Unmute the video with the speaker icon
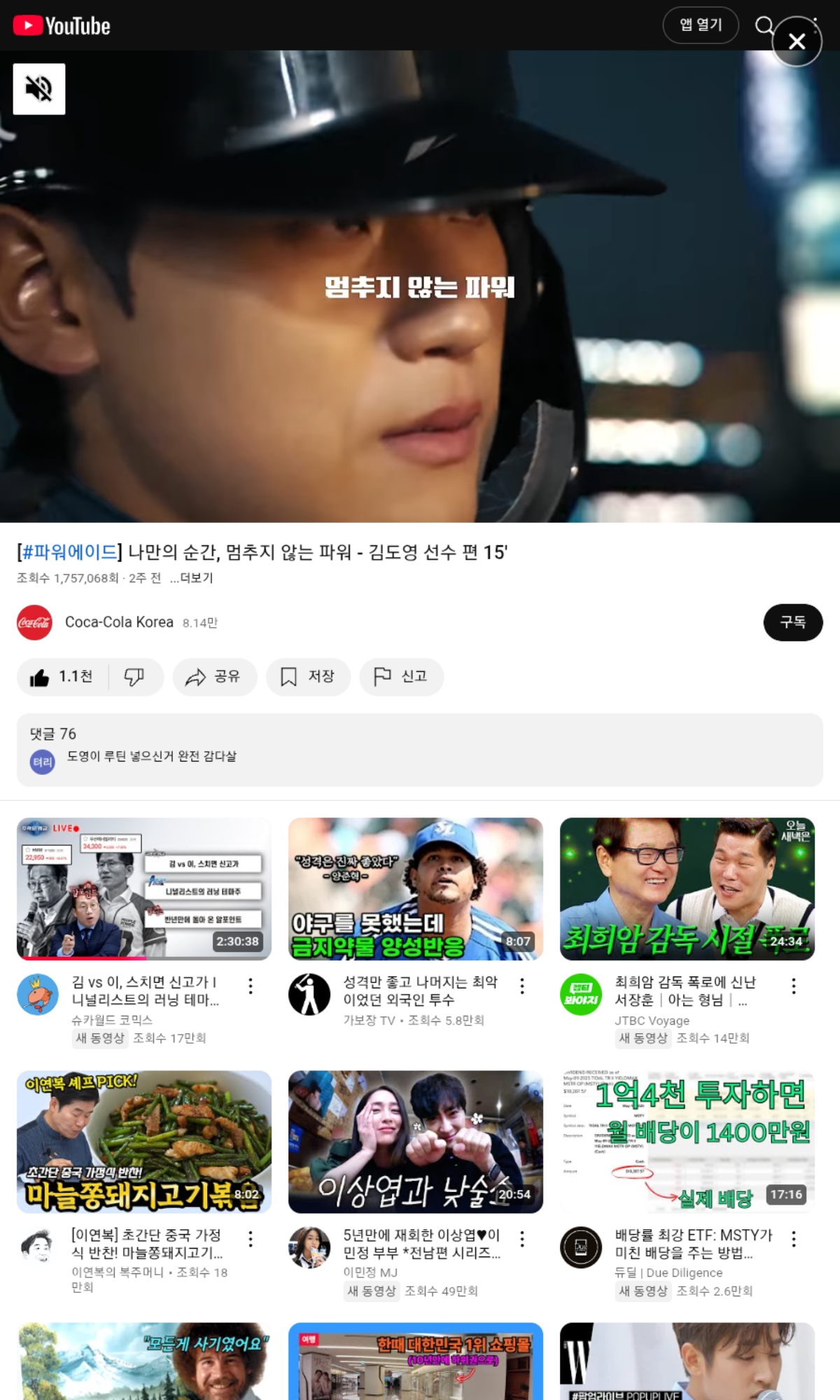Screen dimensions: 840x1400 click(39, 89)
